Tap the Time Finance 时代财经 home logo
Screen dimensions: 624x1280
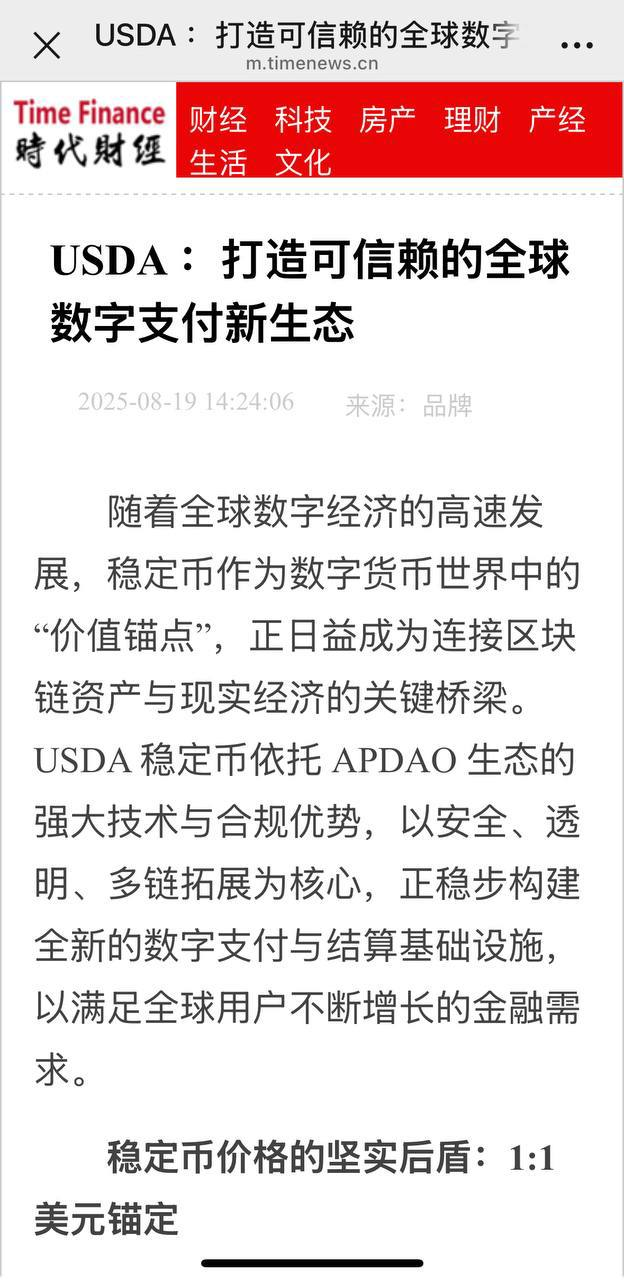(x=89, y=132)
